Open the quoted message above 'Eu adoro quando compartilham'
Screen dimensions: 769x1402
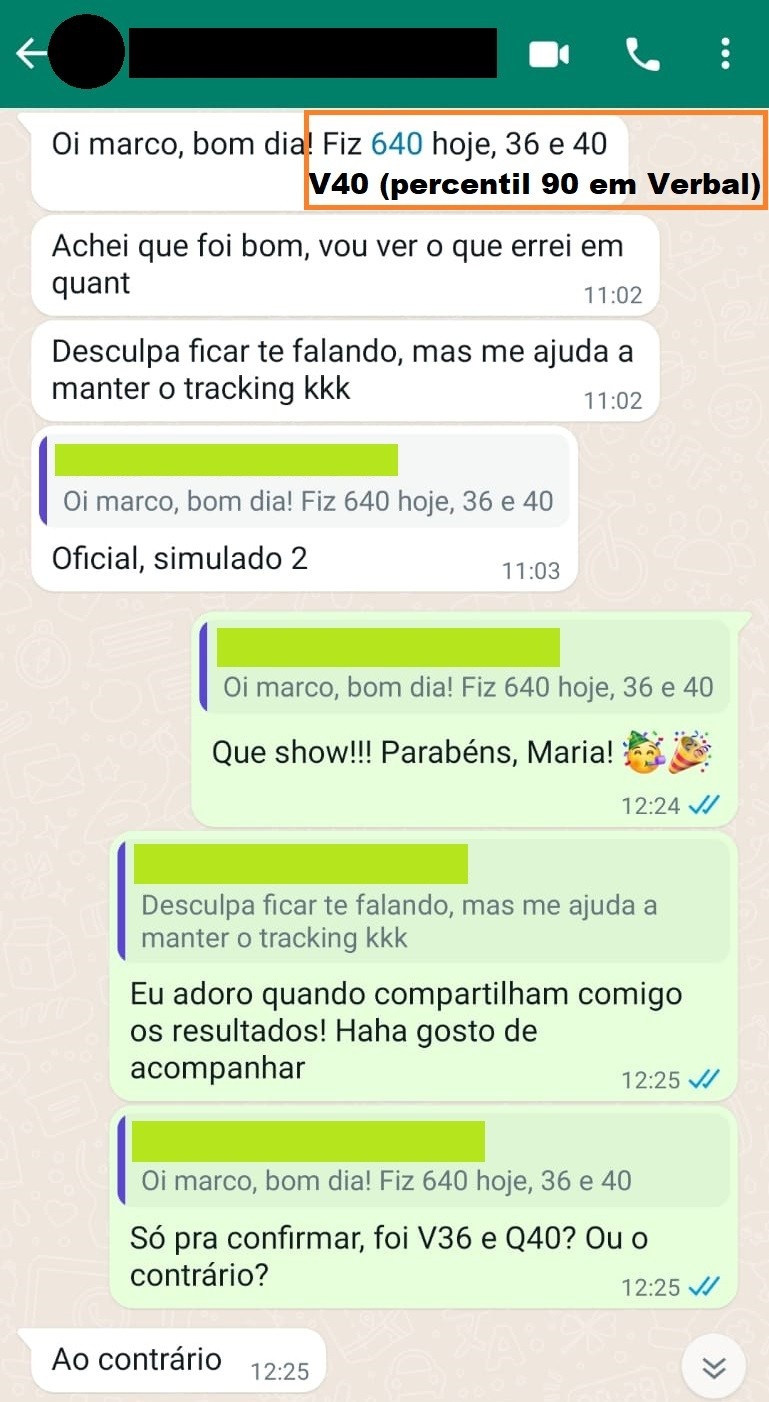(425, 902)
